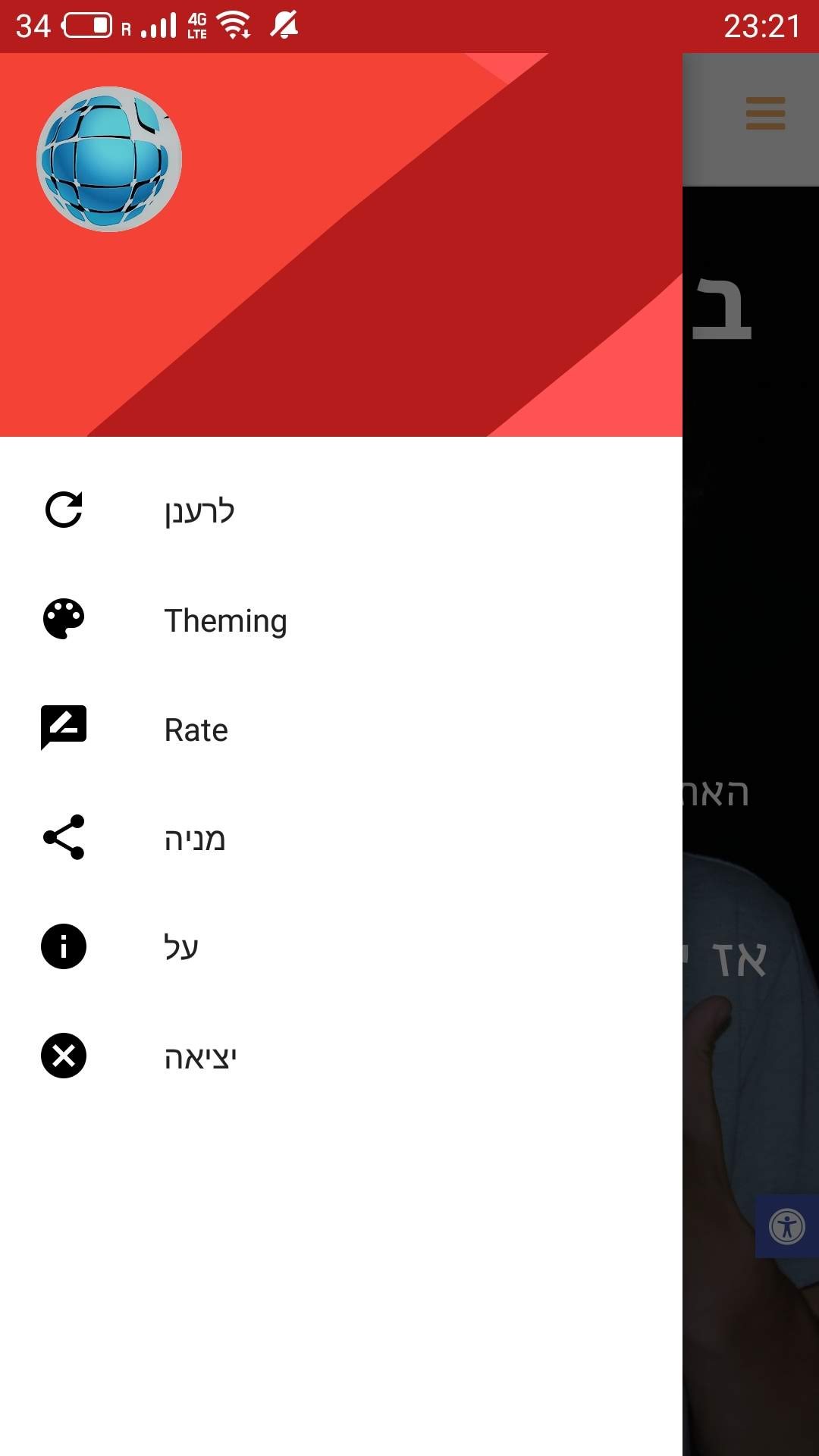The image size is (819, 1456).
Task: Open the accessibility widget button
Action: click(x=786, y=1226)
